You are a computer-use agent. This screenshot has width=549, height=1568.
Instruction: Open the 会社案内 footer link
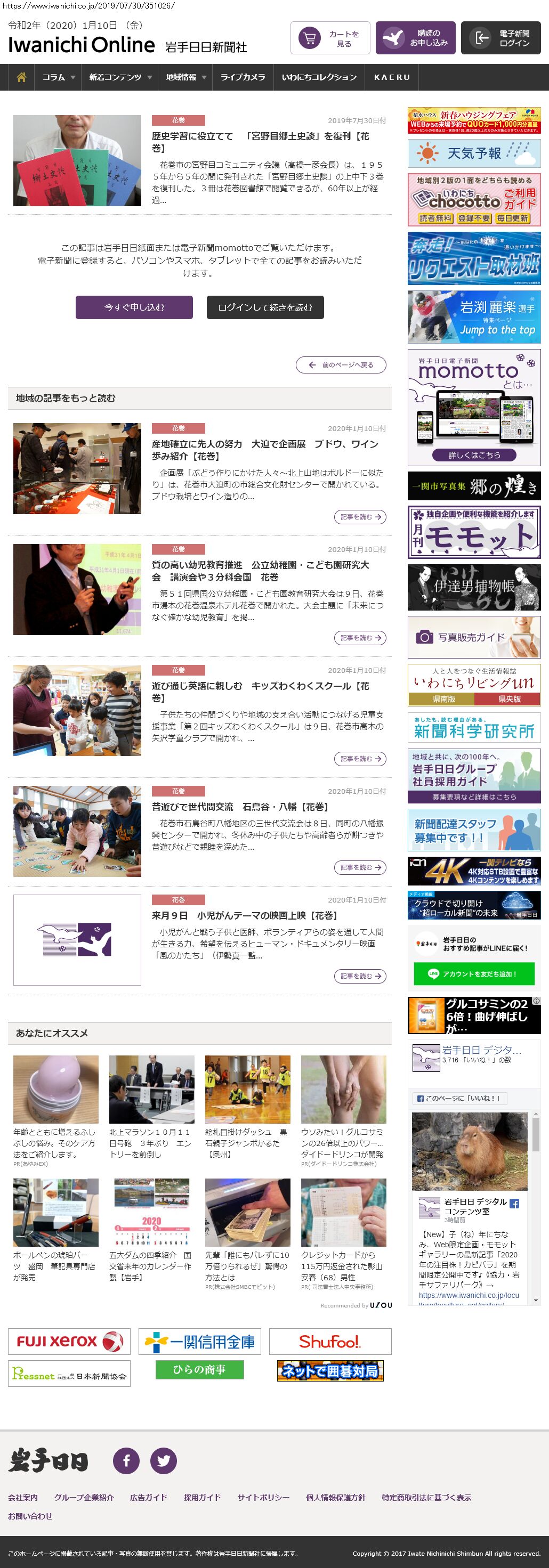[22, 1497]
